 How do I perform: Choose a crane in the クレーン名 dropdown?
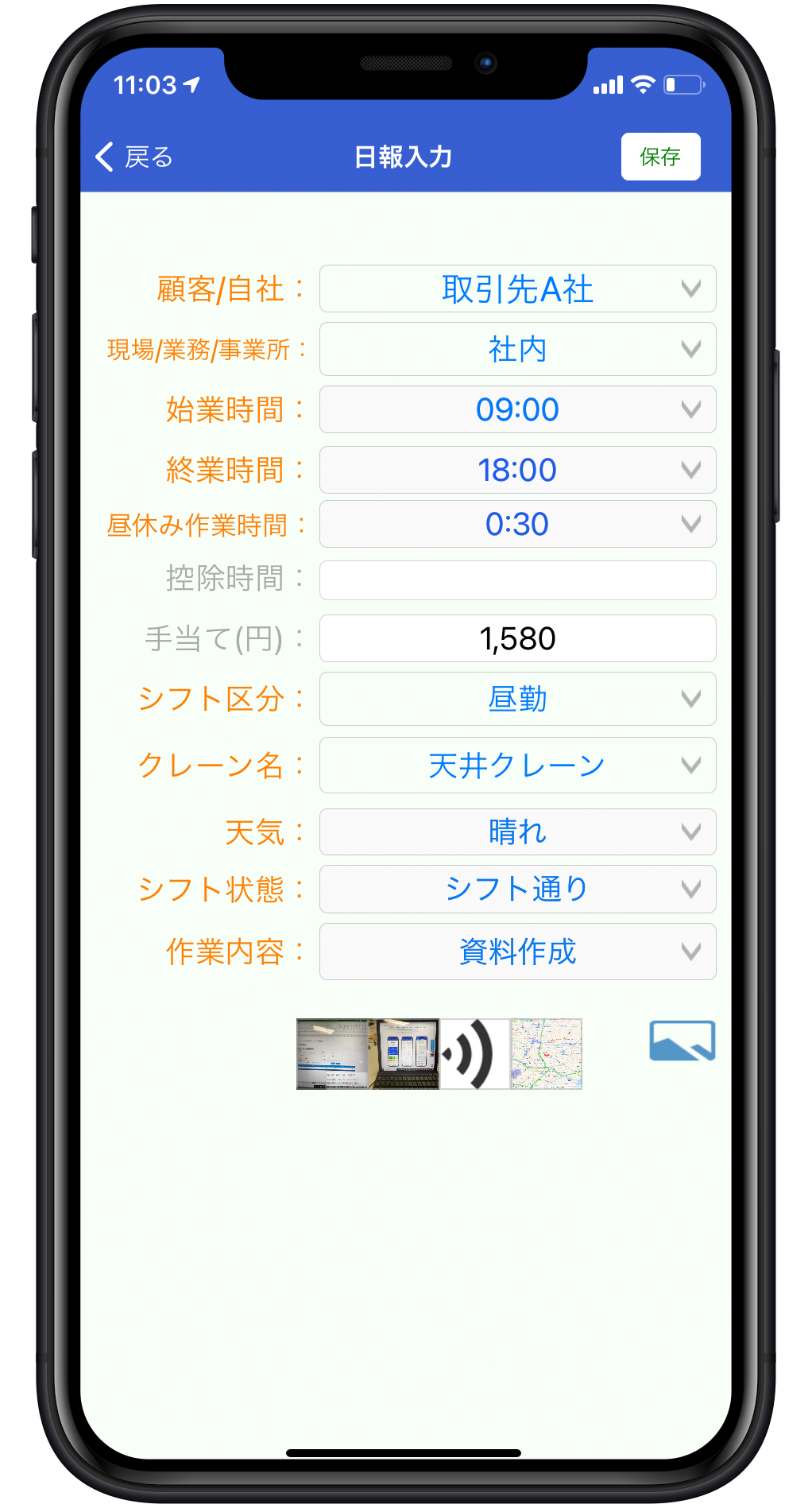[517, 766]
